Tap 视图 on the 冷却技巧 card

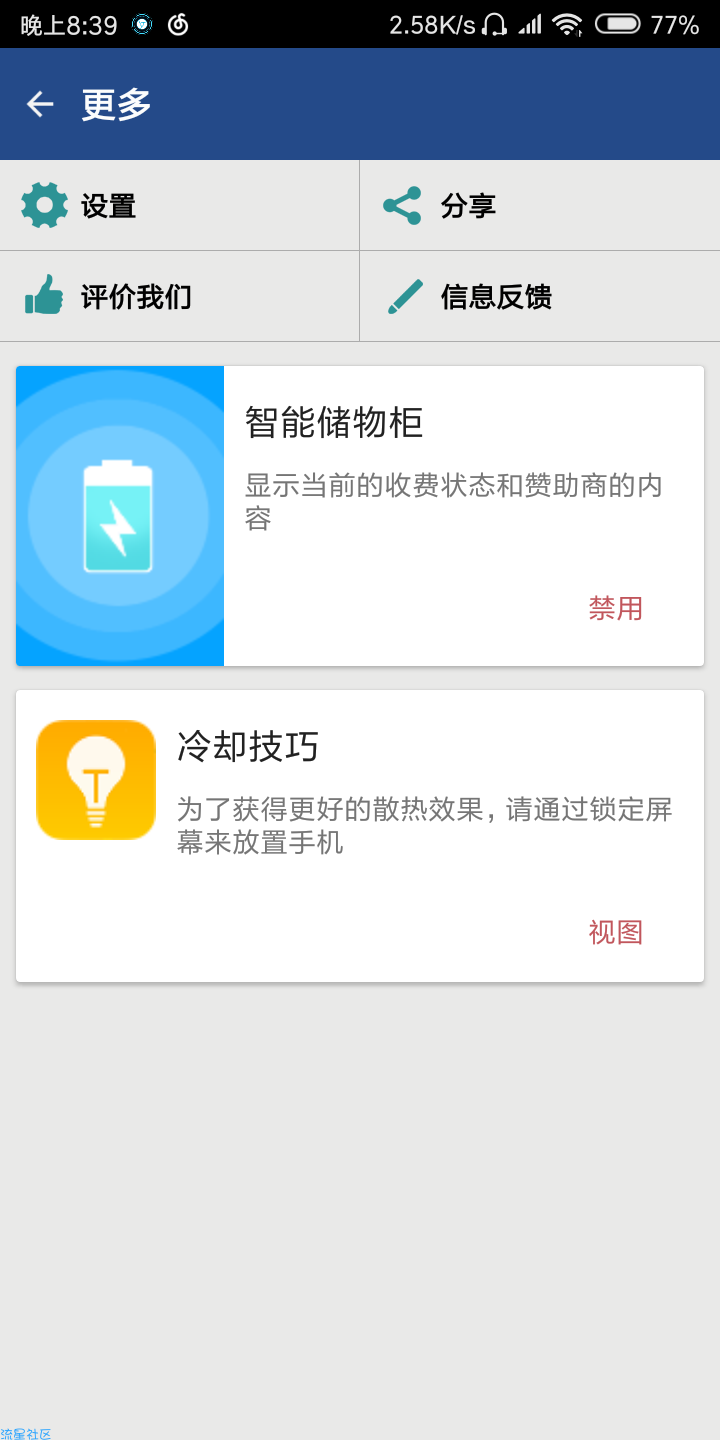point(616,932)
